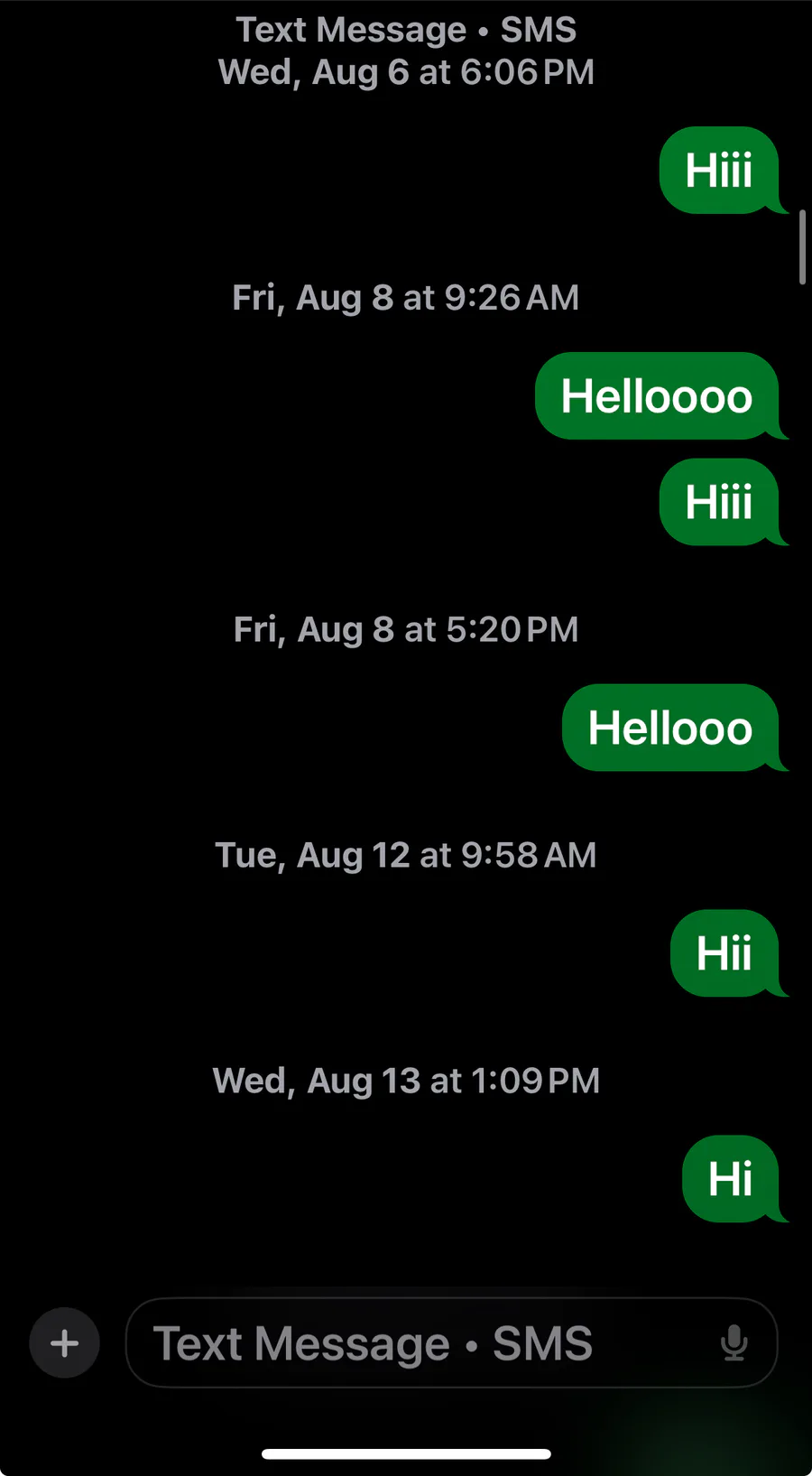Focus the Text Message SMS field
Viewport: 812px width, 1476px height.
[x=451, y=1342]
